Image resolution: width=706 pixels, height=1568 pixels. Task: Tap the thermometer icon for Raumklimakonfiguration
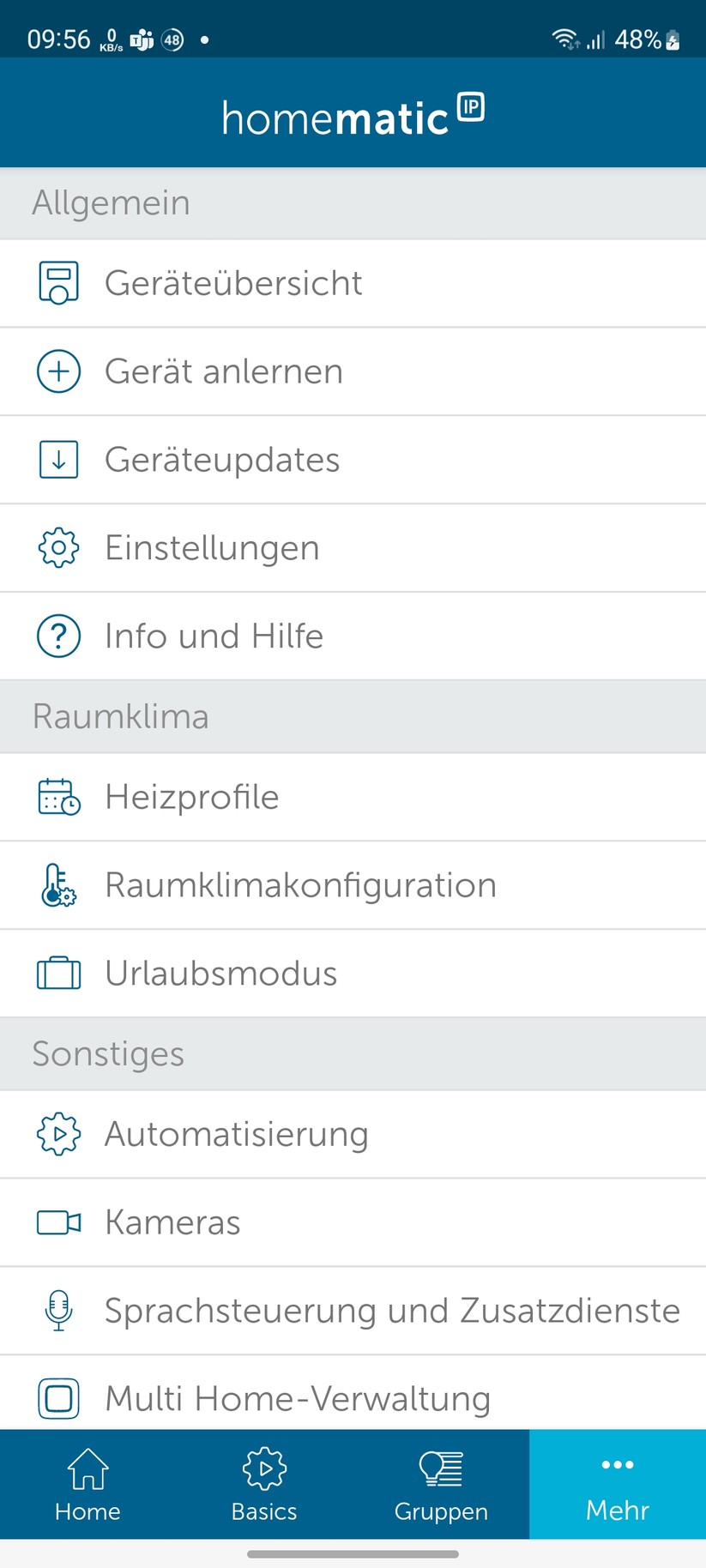pos(57,884)
